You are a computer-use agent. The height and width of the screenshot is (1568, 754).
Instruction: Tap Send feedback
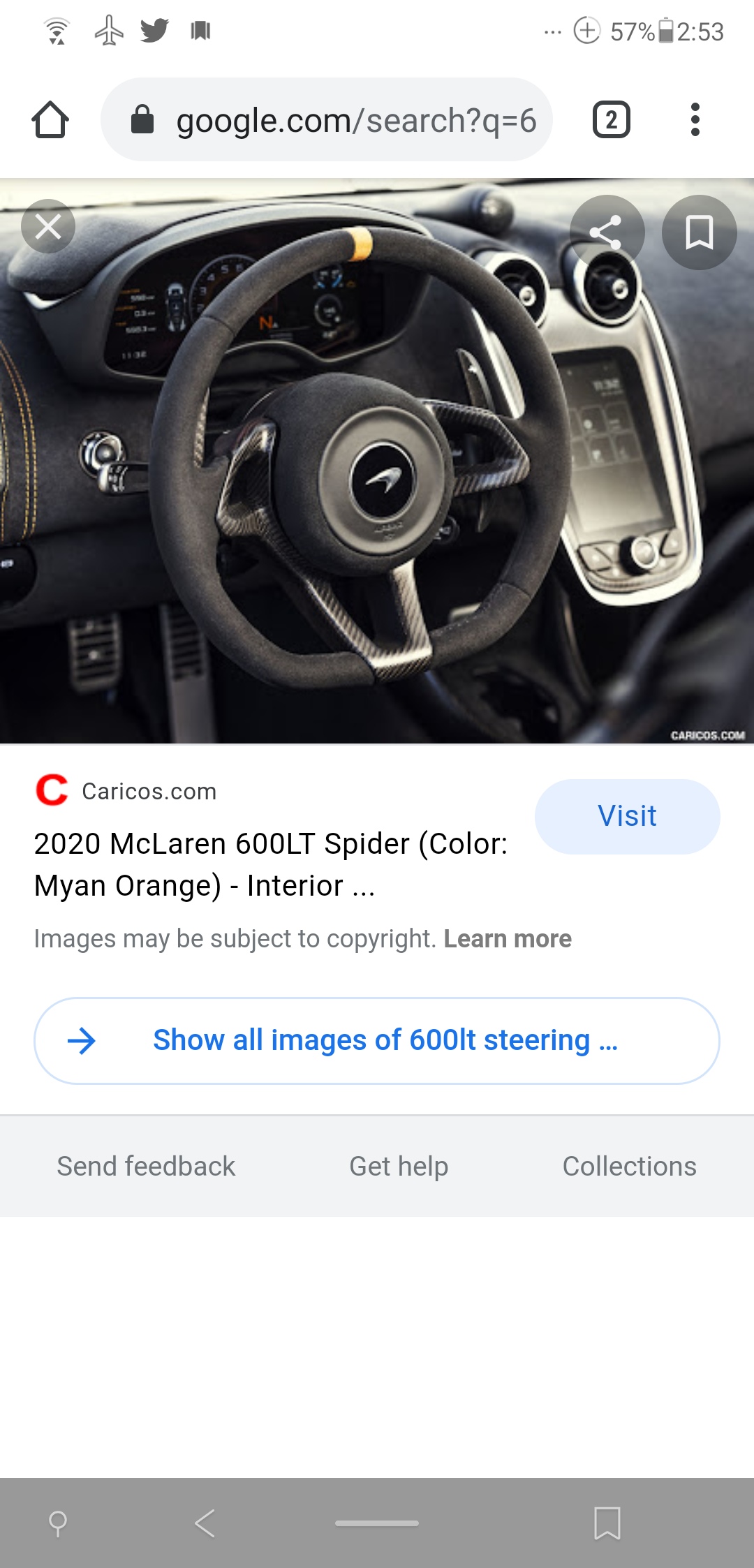(146, 1166)
